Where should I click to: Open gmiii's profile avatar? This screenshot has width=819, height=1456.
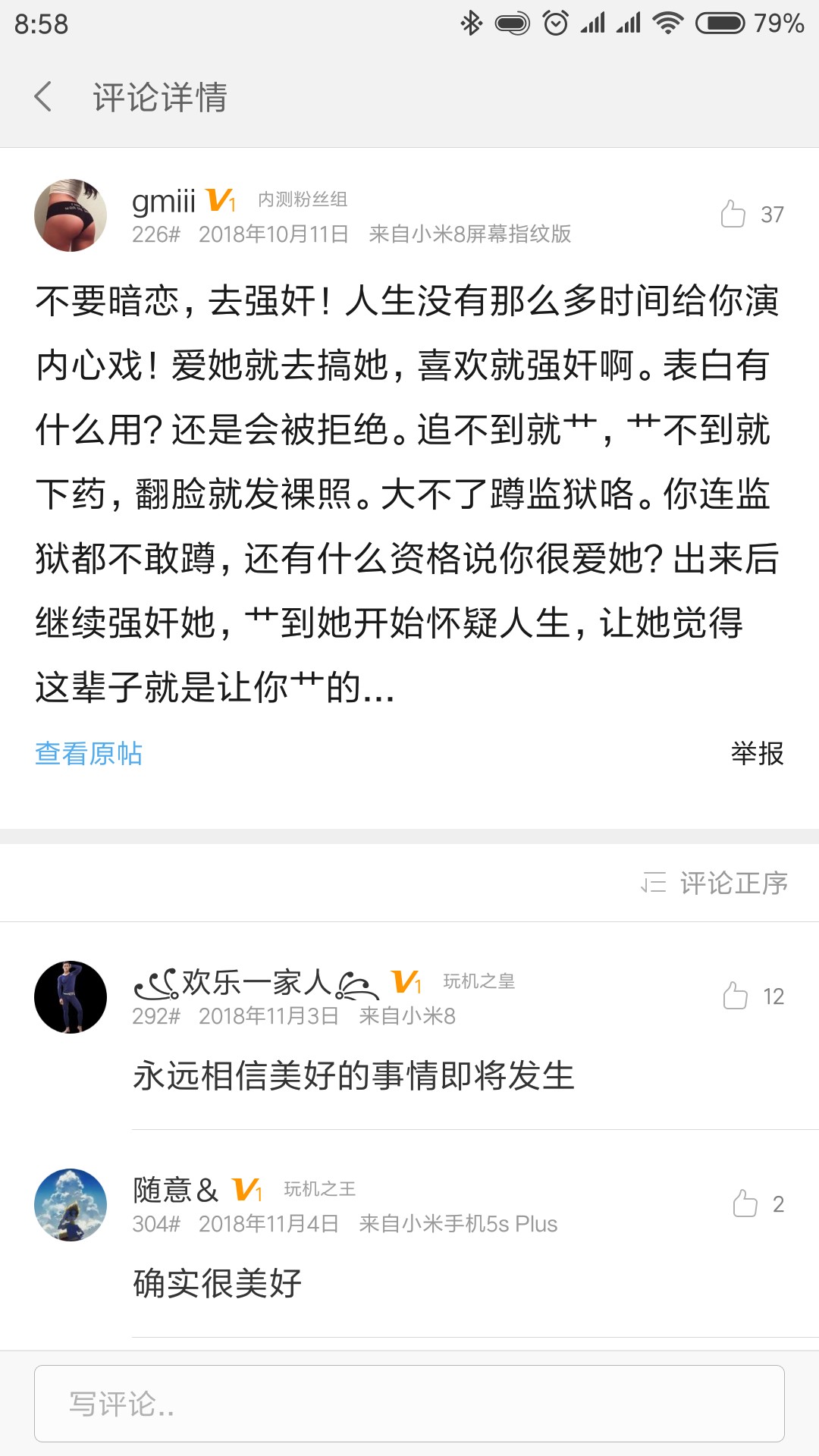point(71,215)
